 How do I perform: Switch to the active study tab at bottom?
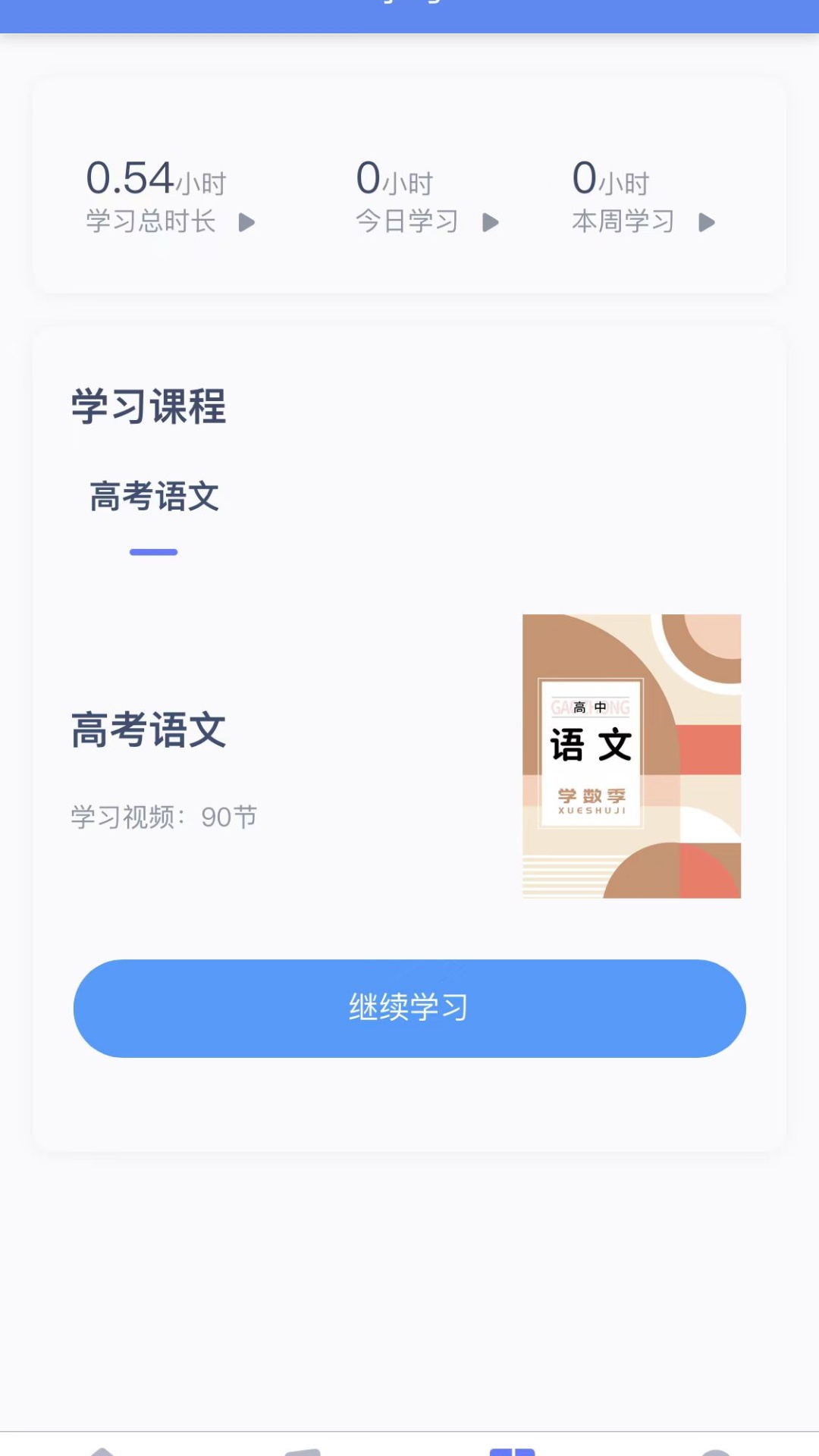[512, 1443]
